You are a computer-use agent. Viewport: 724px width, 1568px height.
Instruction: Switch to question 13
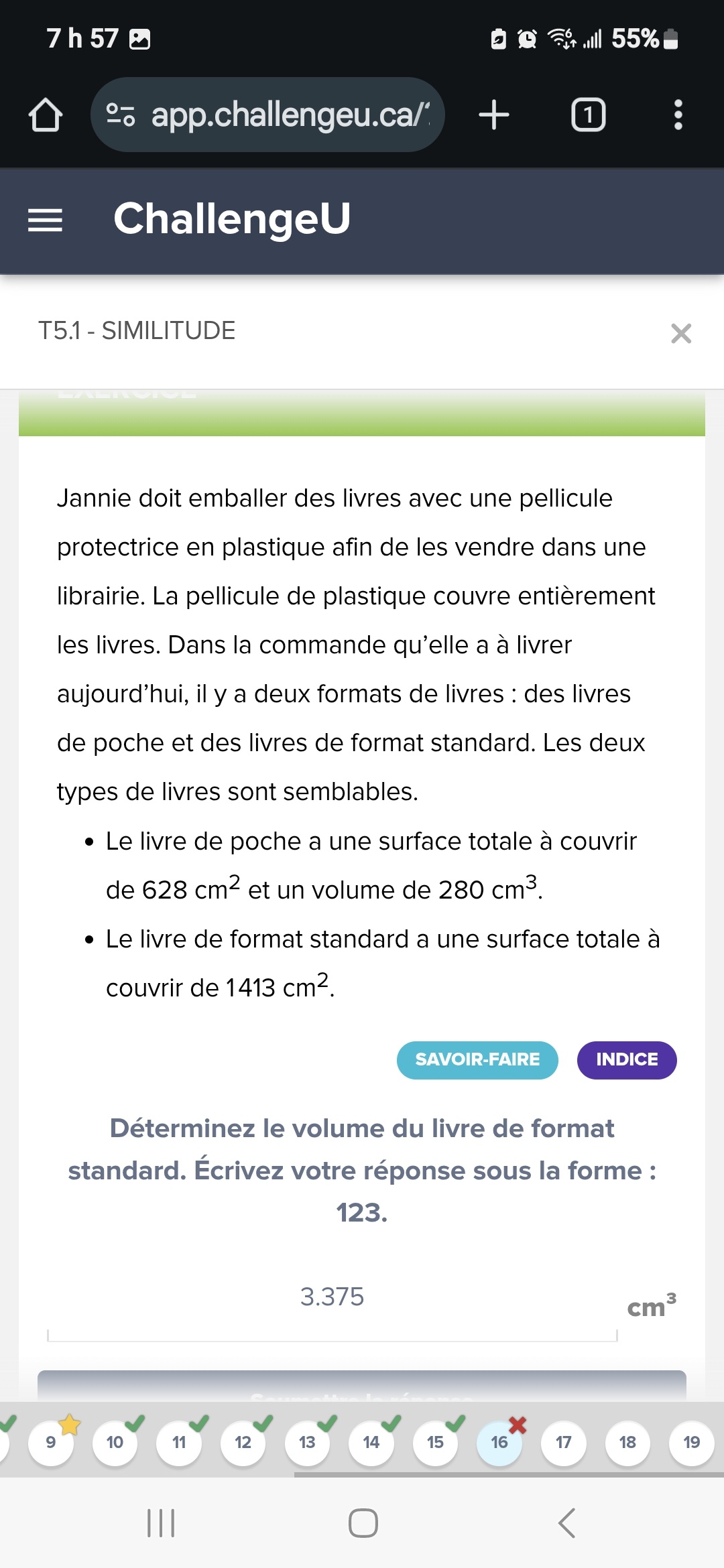coord(307,1442)
